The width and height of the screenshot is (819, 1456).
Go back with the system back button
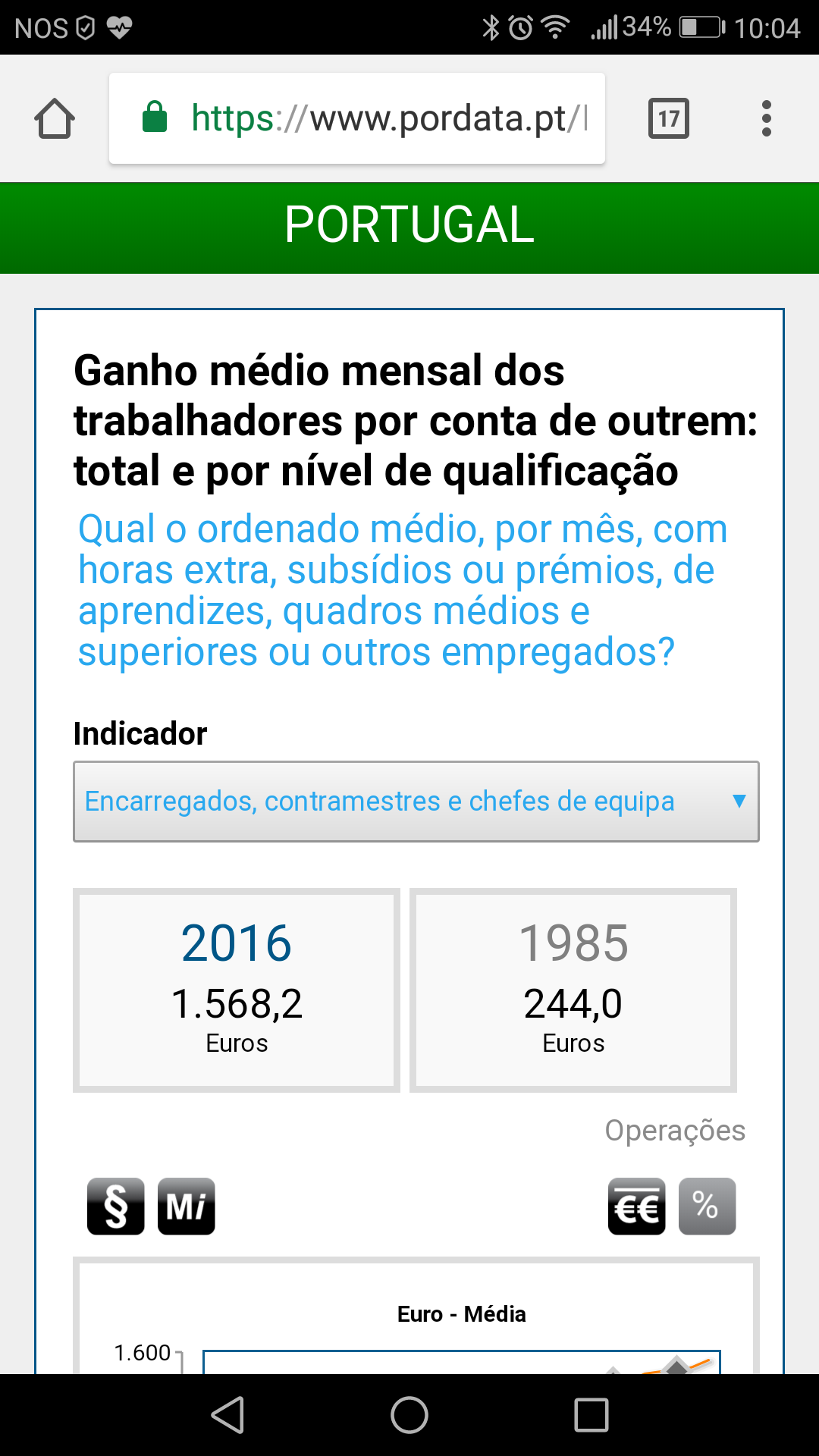(x=227, y=1415)
